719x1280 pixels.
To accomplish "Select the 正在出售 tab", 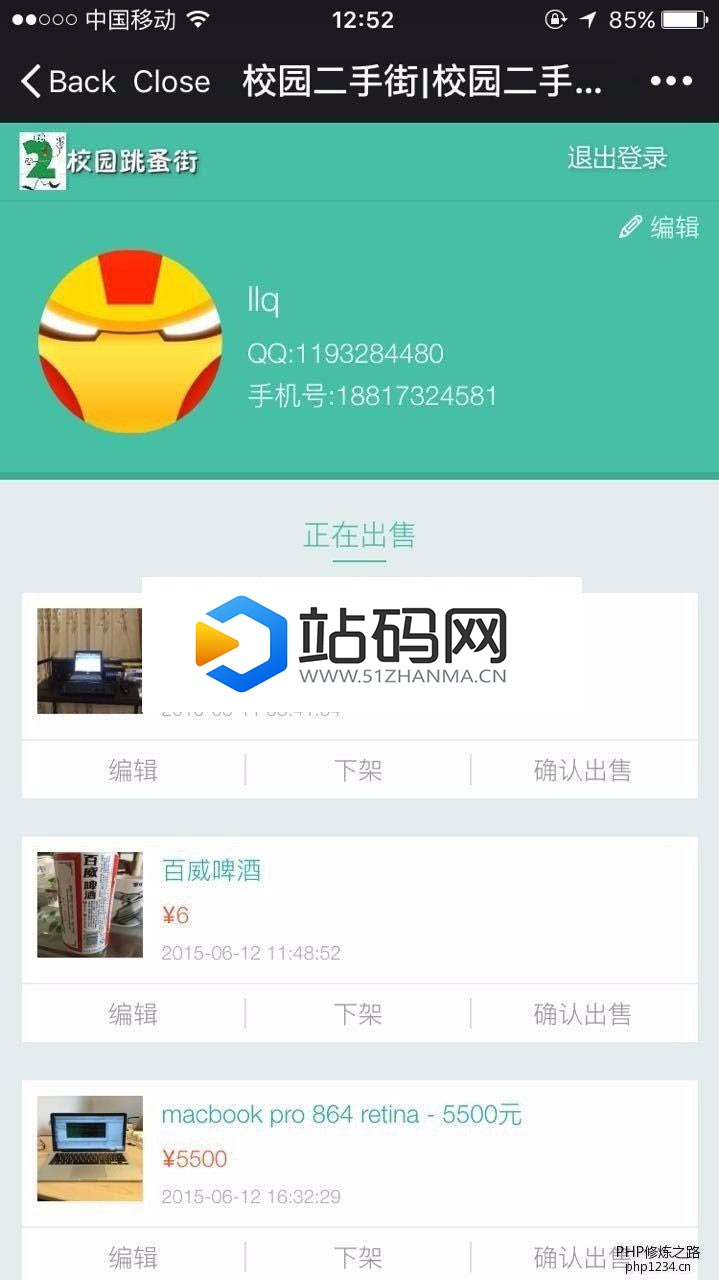I will click(359, 535).
